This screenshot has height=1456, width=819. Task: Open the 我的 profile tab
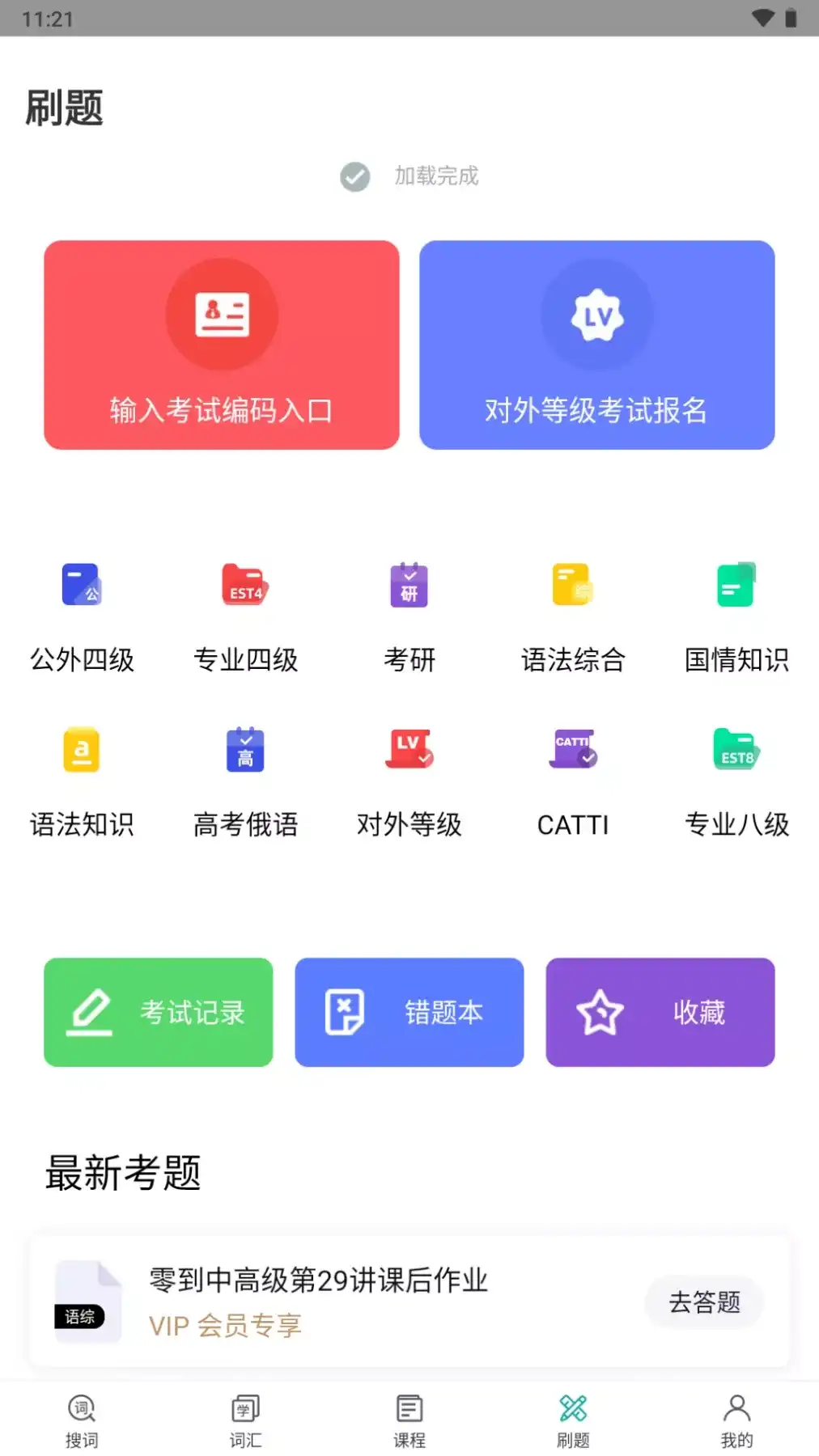[x=736, y=1420]
